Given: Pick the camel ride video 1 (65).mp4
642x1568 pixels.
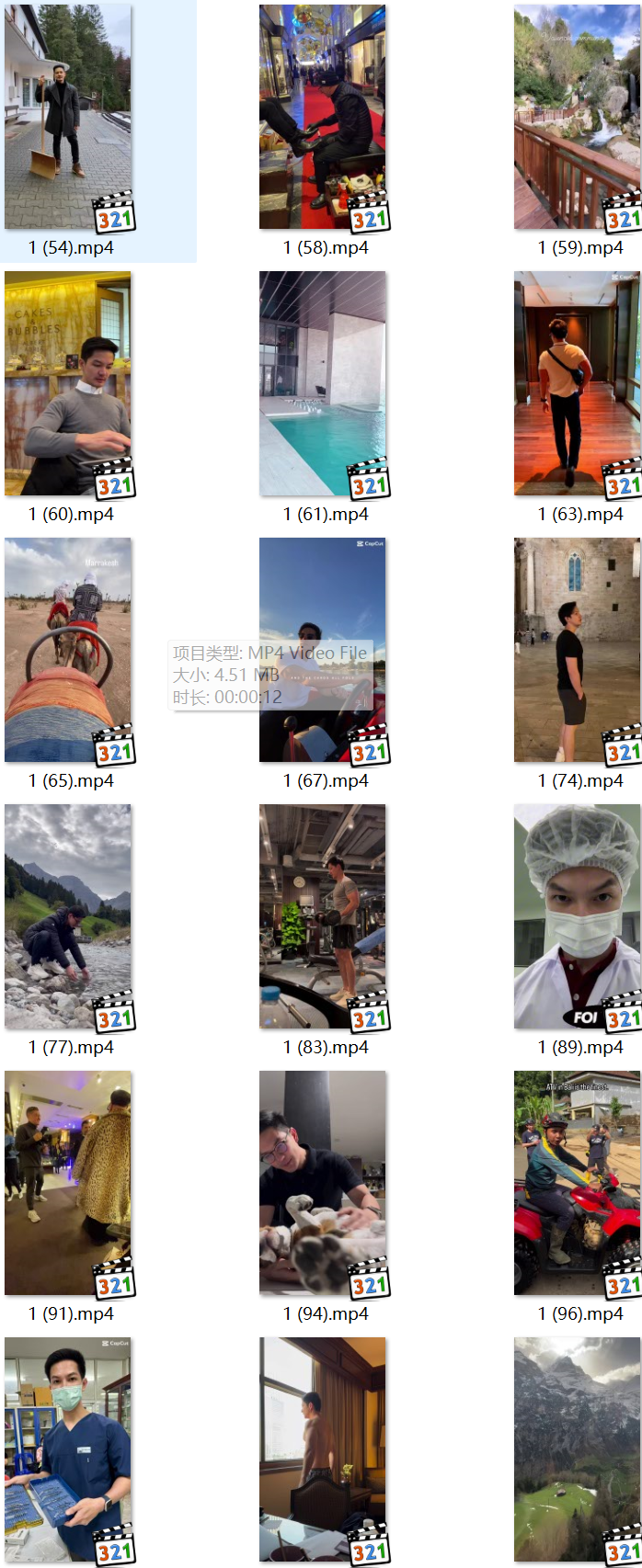Looking at the screenshot, I should [68, 650].
